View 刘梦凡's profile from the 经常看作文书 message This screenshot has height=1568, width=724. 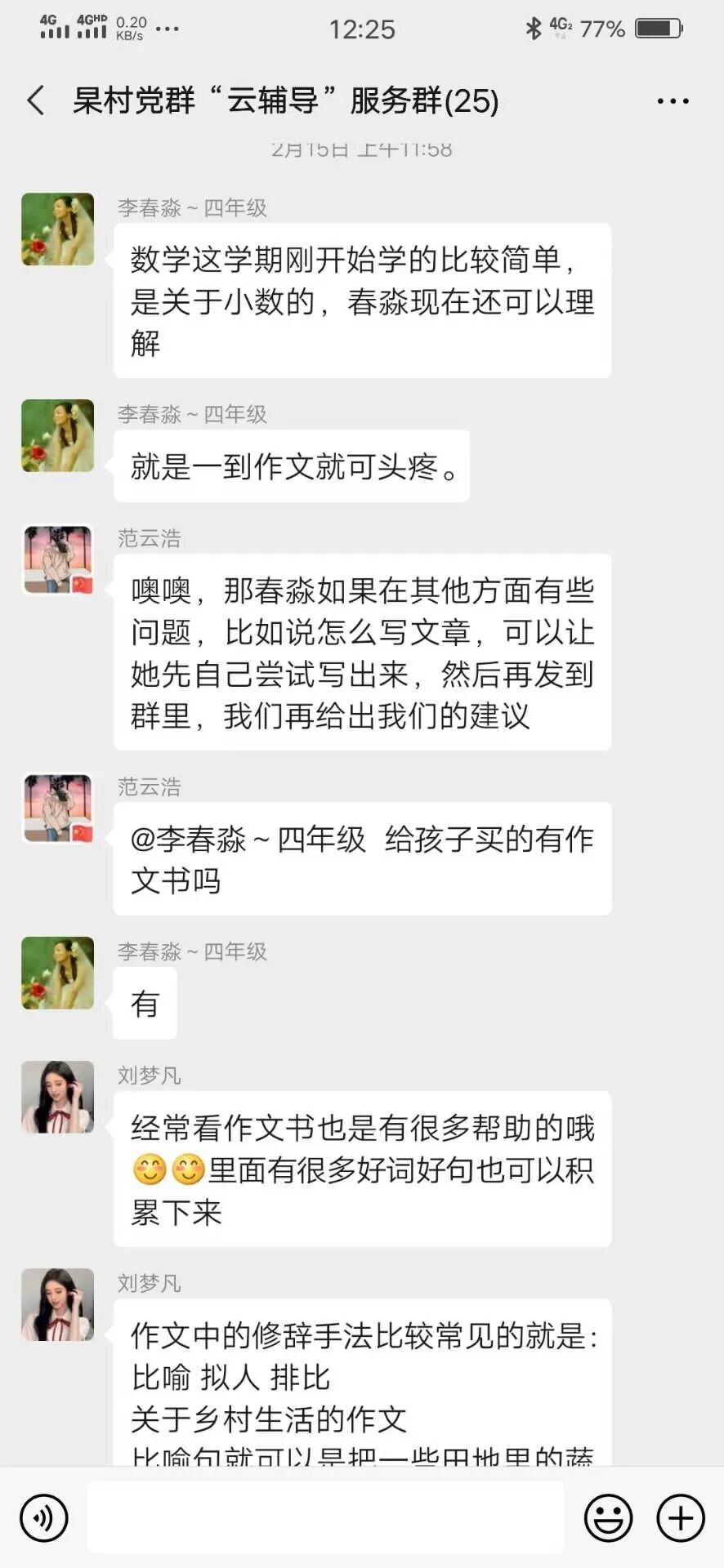tap(58, 1097)
